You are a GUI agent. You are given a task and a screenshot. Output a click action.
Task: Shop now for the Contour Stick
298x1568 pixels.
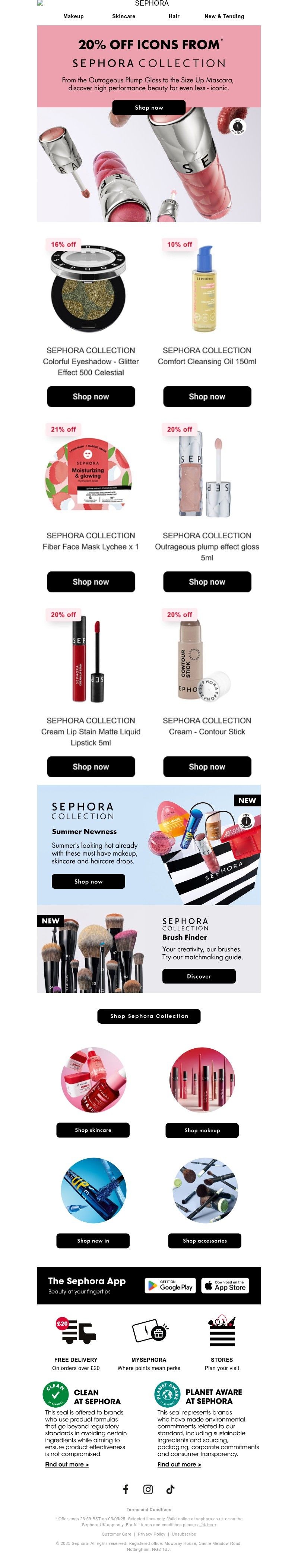click(207, 766)
